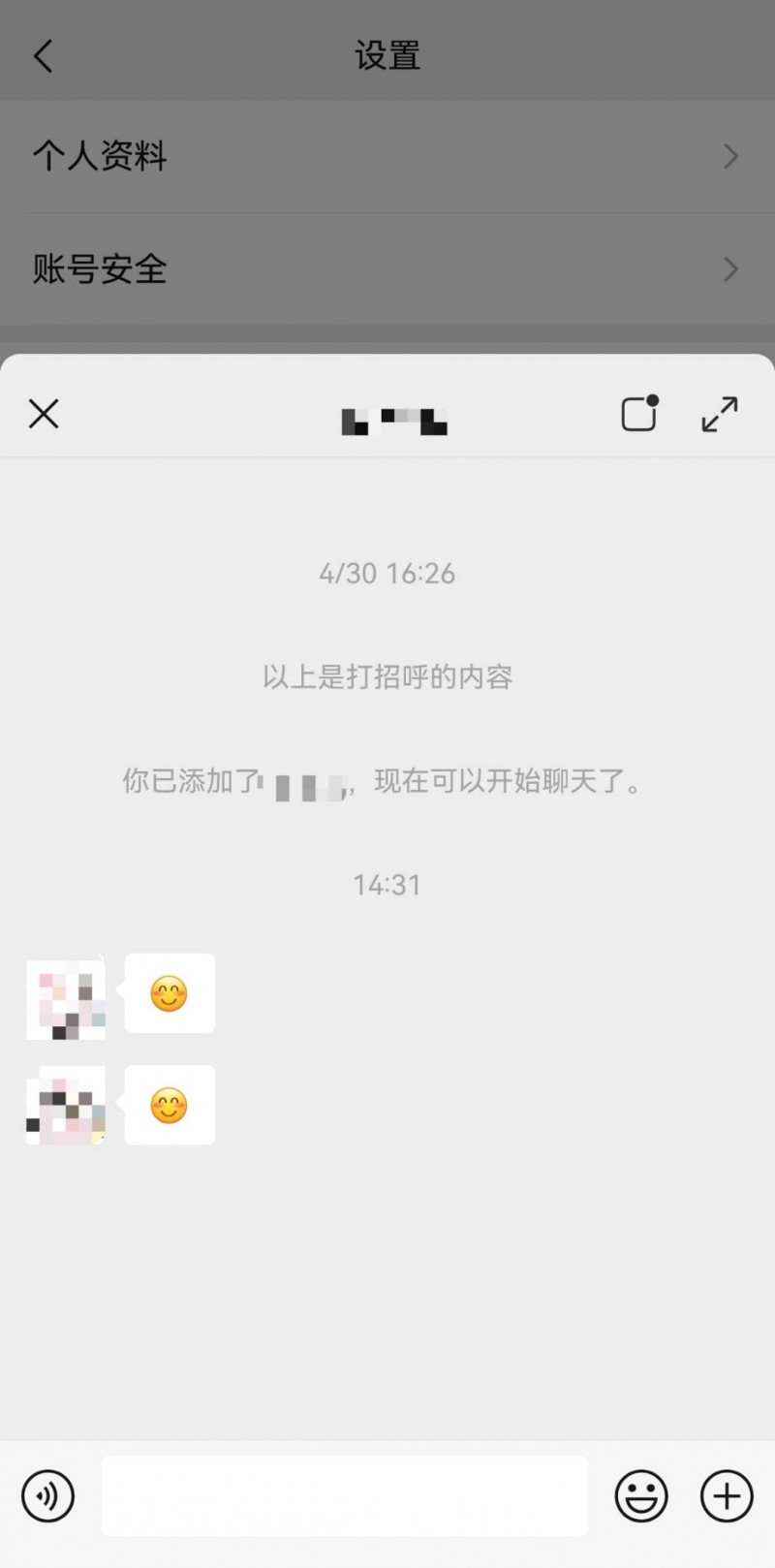
Task: Tap the back arrow on the settings page
Action: (43, 55)
